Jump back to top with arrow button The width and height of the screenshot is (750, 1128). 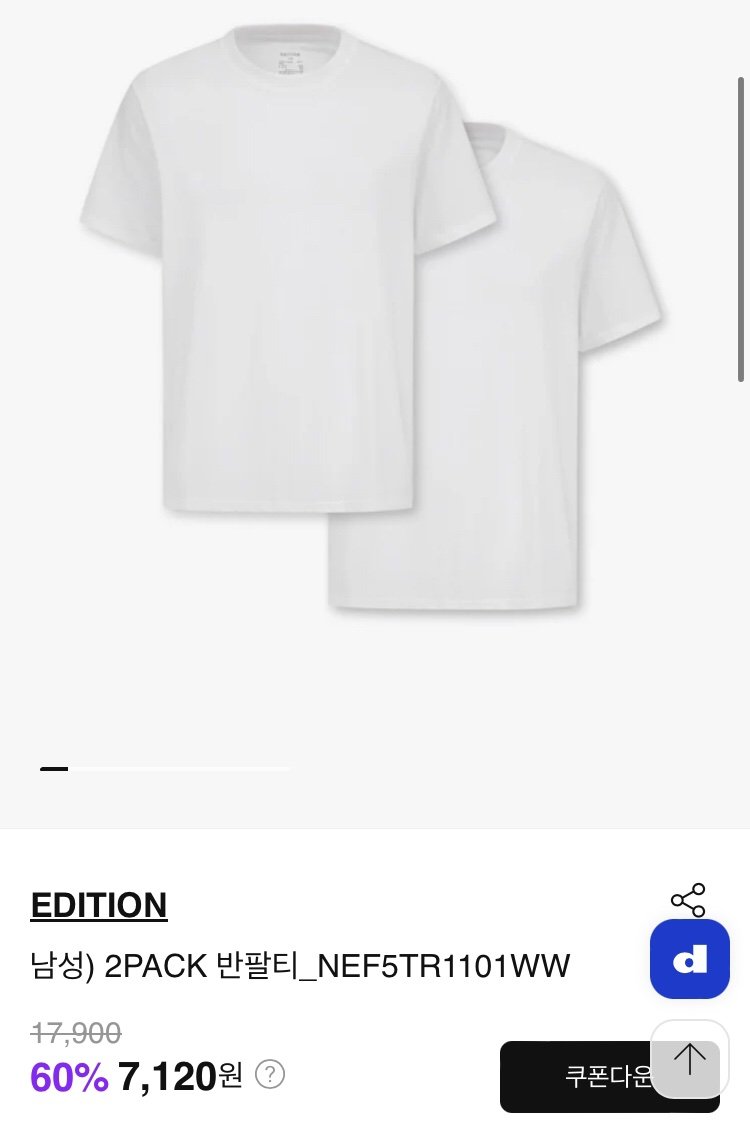coord(689,1059)
